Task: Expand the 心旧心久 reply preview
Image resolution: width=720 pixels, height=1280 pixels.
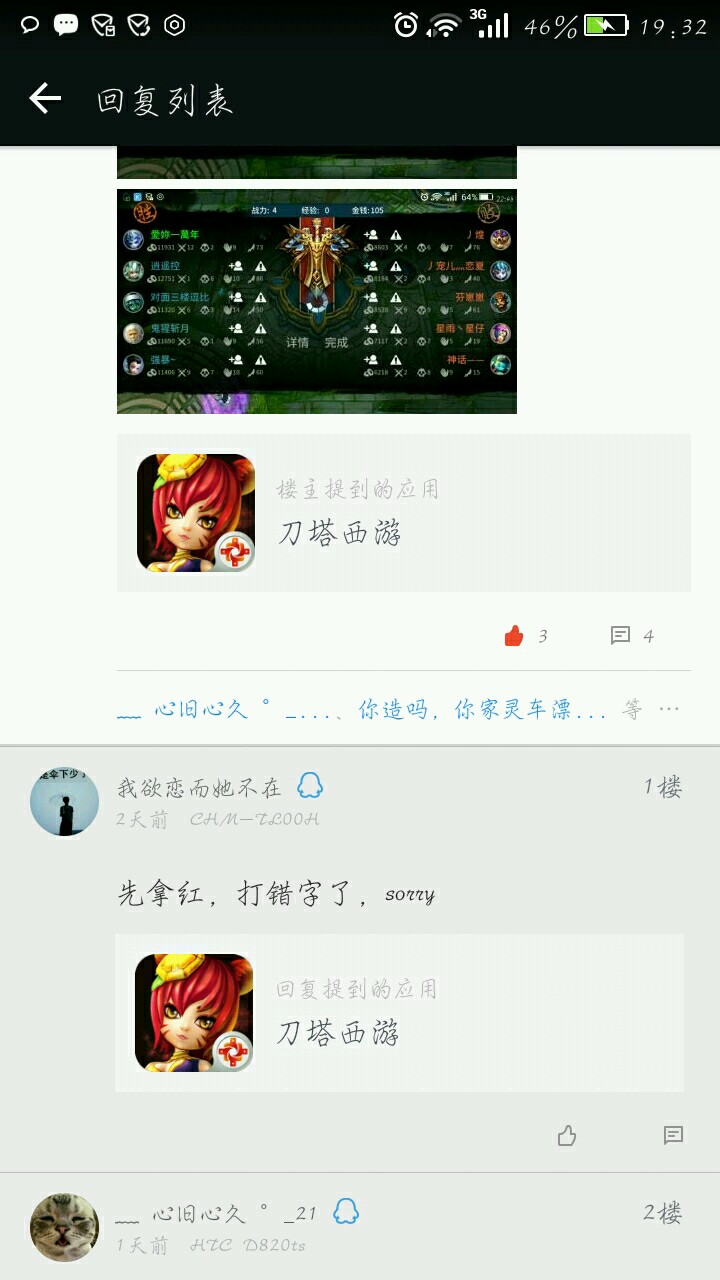Action: tap(400, 710)
